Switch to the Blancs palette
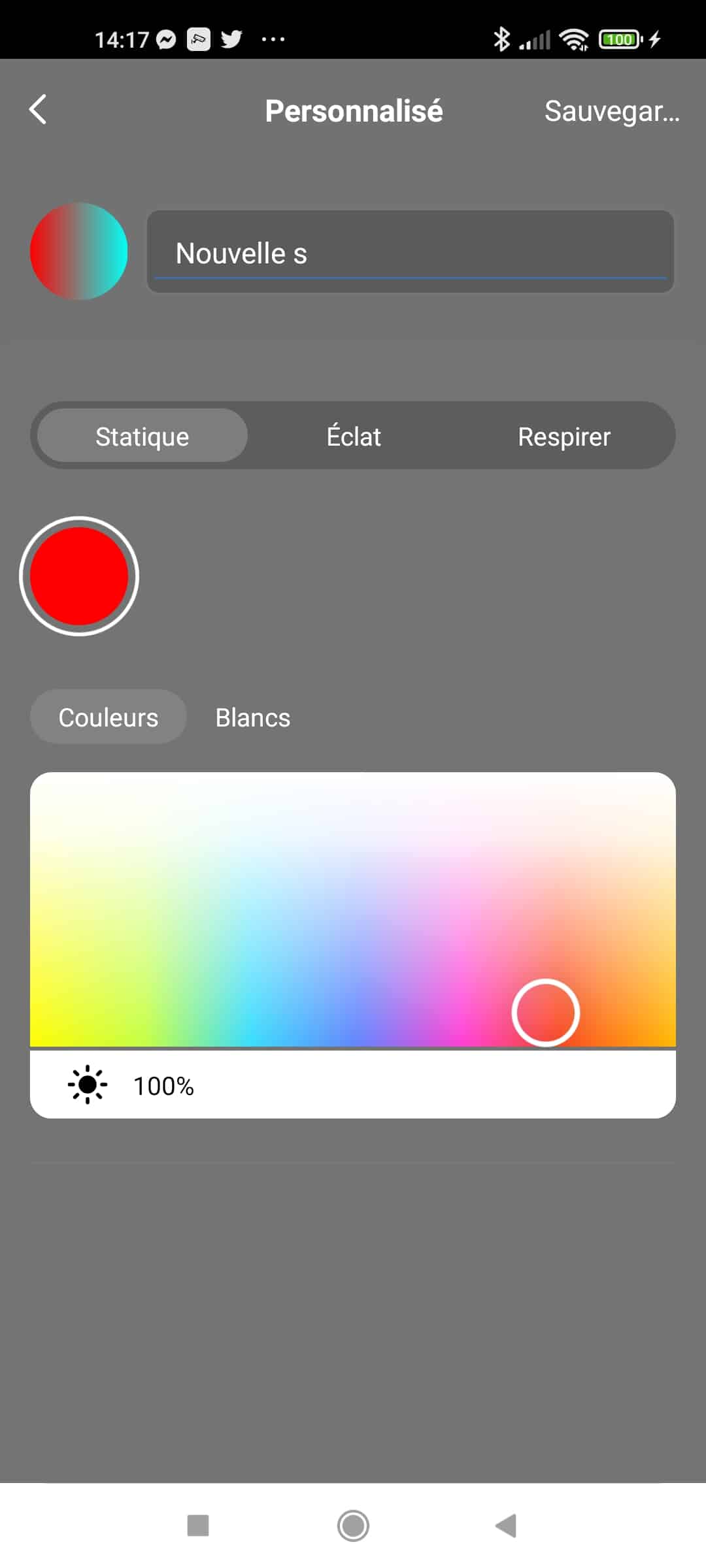The height and width of the screenshot is (1568, 706). tap(253, 717)
